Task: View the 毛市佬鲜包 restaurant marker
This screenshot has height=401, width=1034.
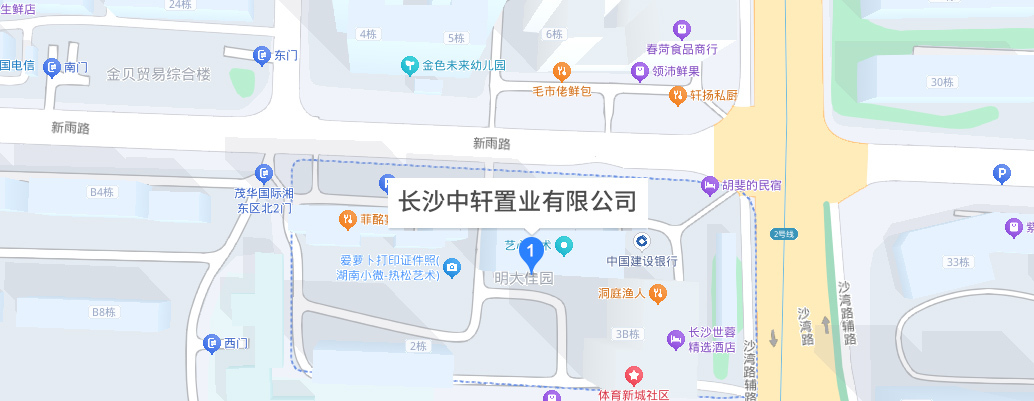Action: (562, 71)
